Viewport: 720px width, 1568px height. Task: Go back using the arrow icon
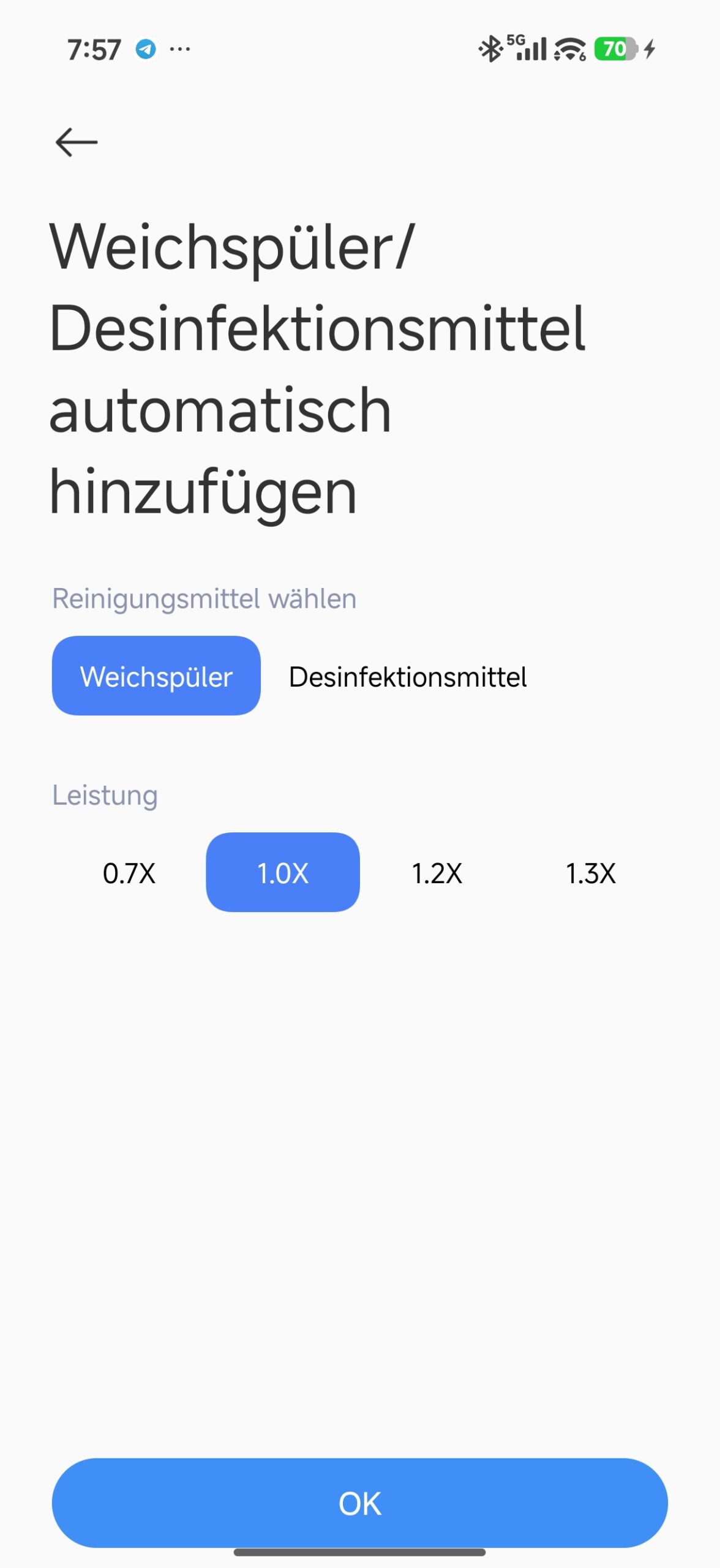(x=77, y=142)
